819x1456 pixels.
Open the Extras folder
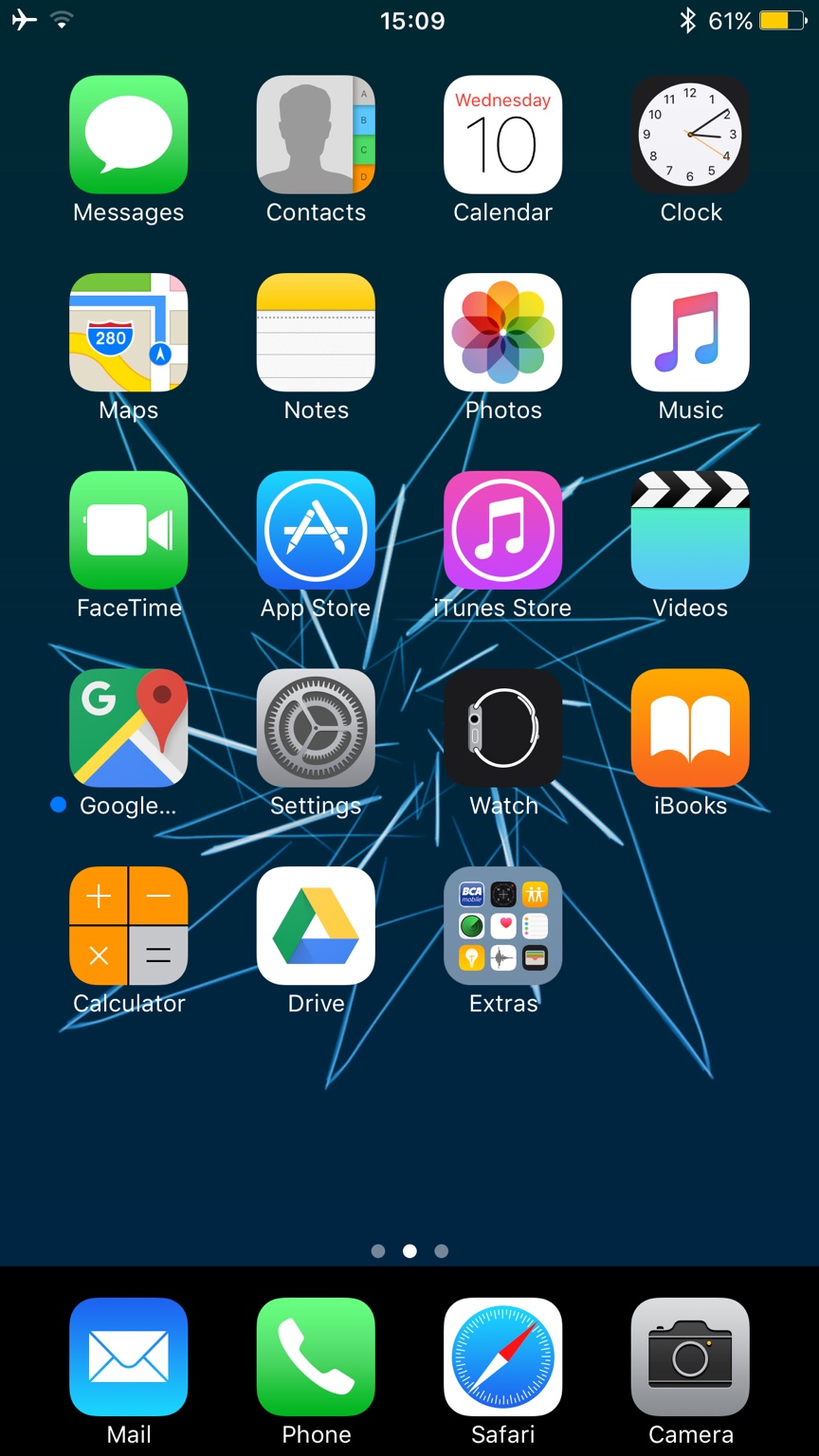point(502,925)
